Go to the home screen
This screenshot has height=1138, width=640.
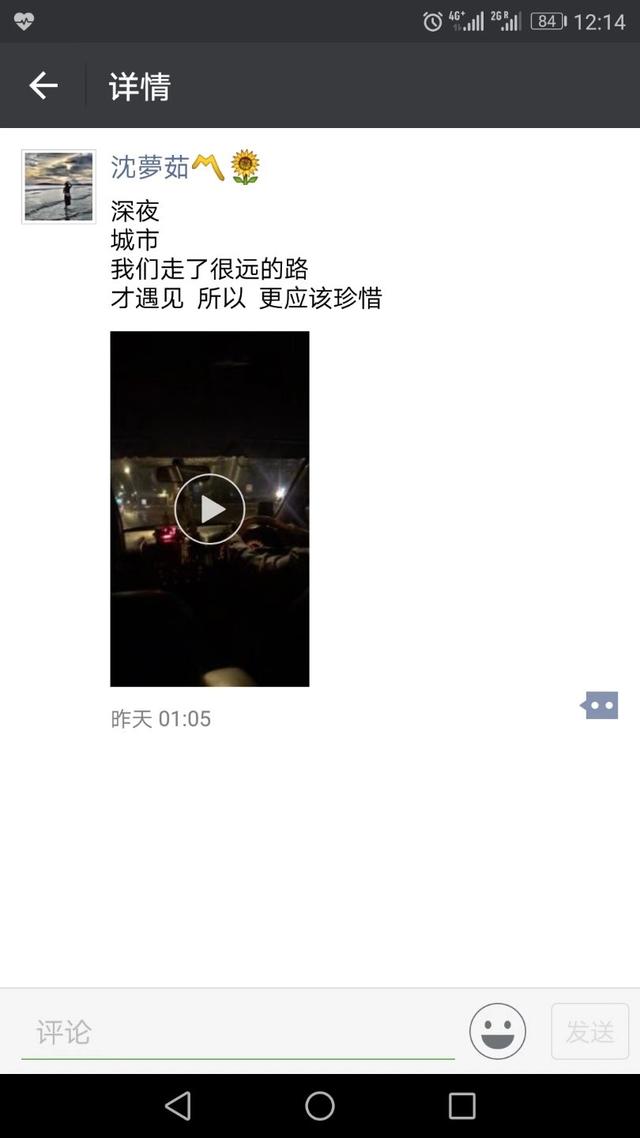click(320, 1105)
